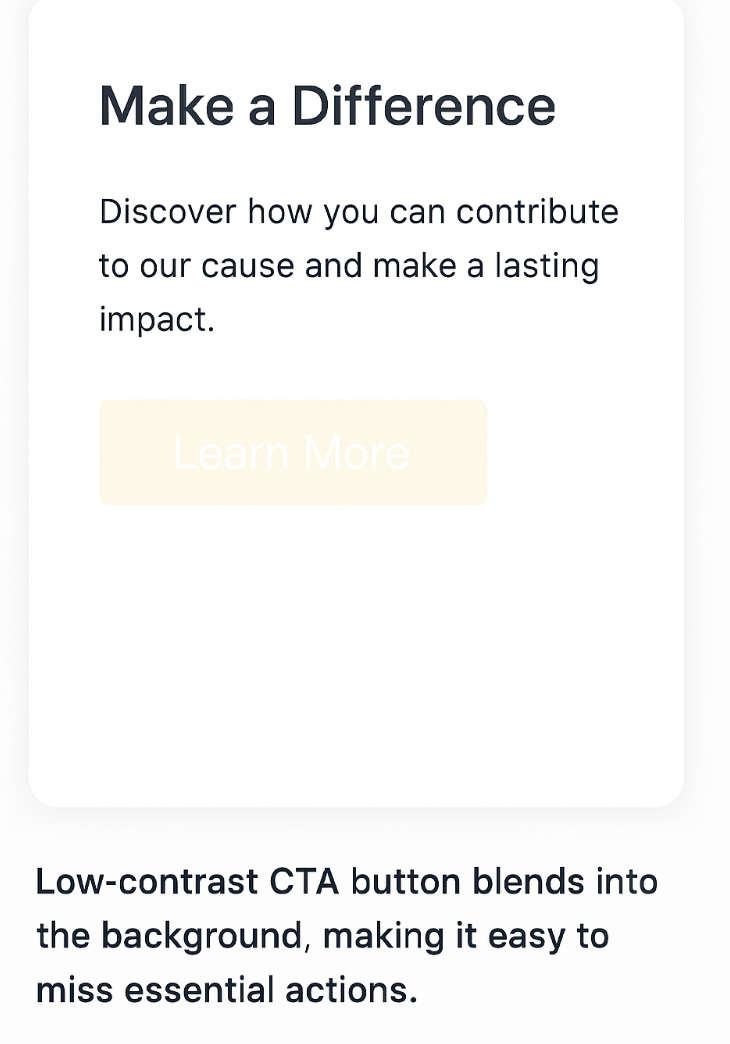Click the right edge of the Learn More button
730x1044 pixels.
point(482,452)
